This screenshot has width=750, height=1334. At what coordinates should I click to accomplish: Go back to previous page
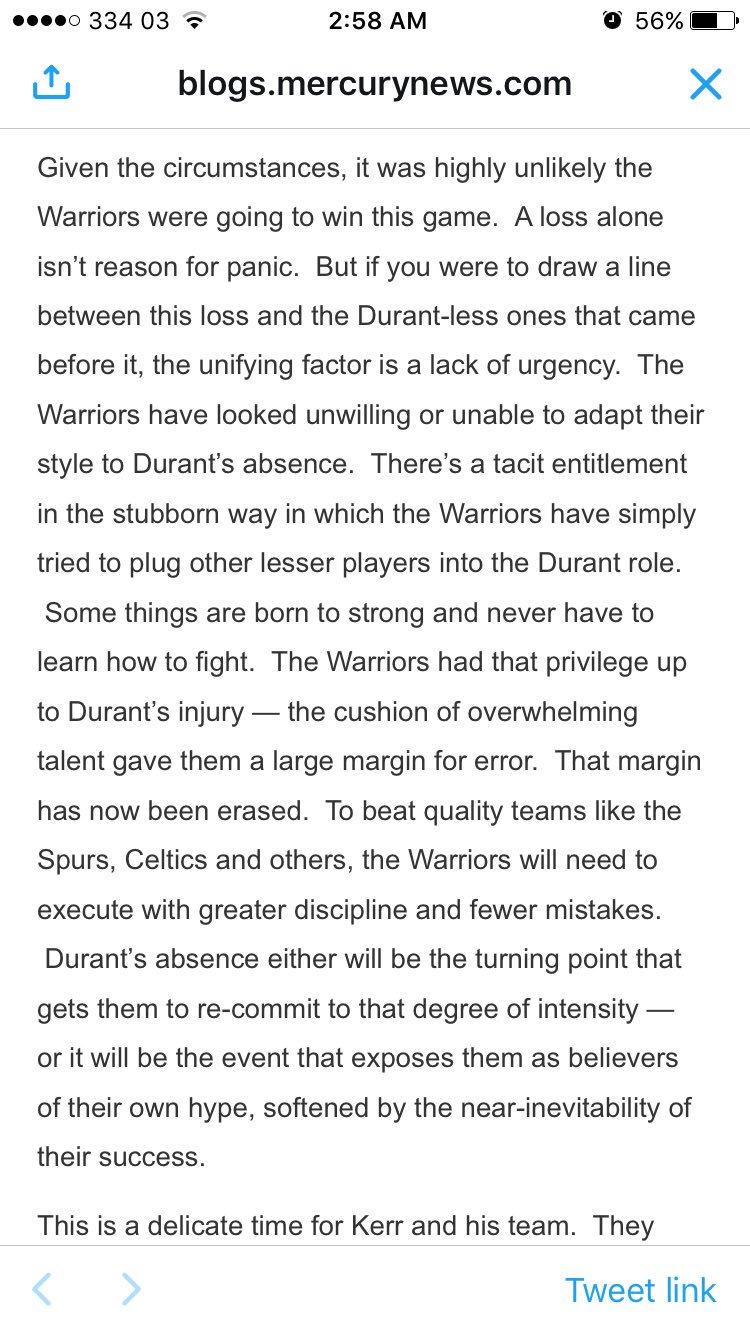[41, 1289]
